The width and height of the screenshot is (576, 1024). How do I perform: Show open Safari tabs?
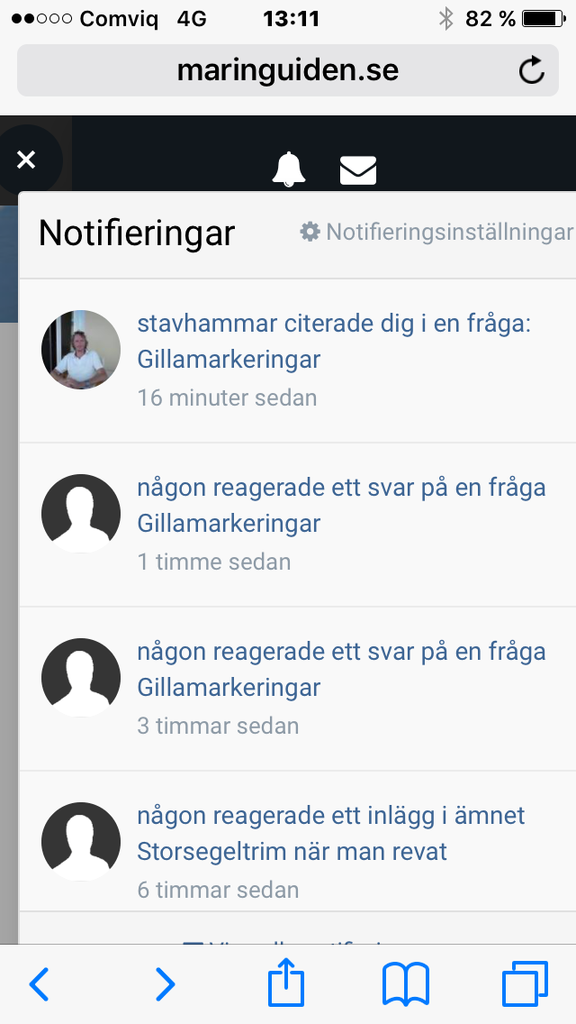[525, 984]
